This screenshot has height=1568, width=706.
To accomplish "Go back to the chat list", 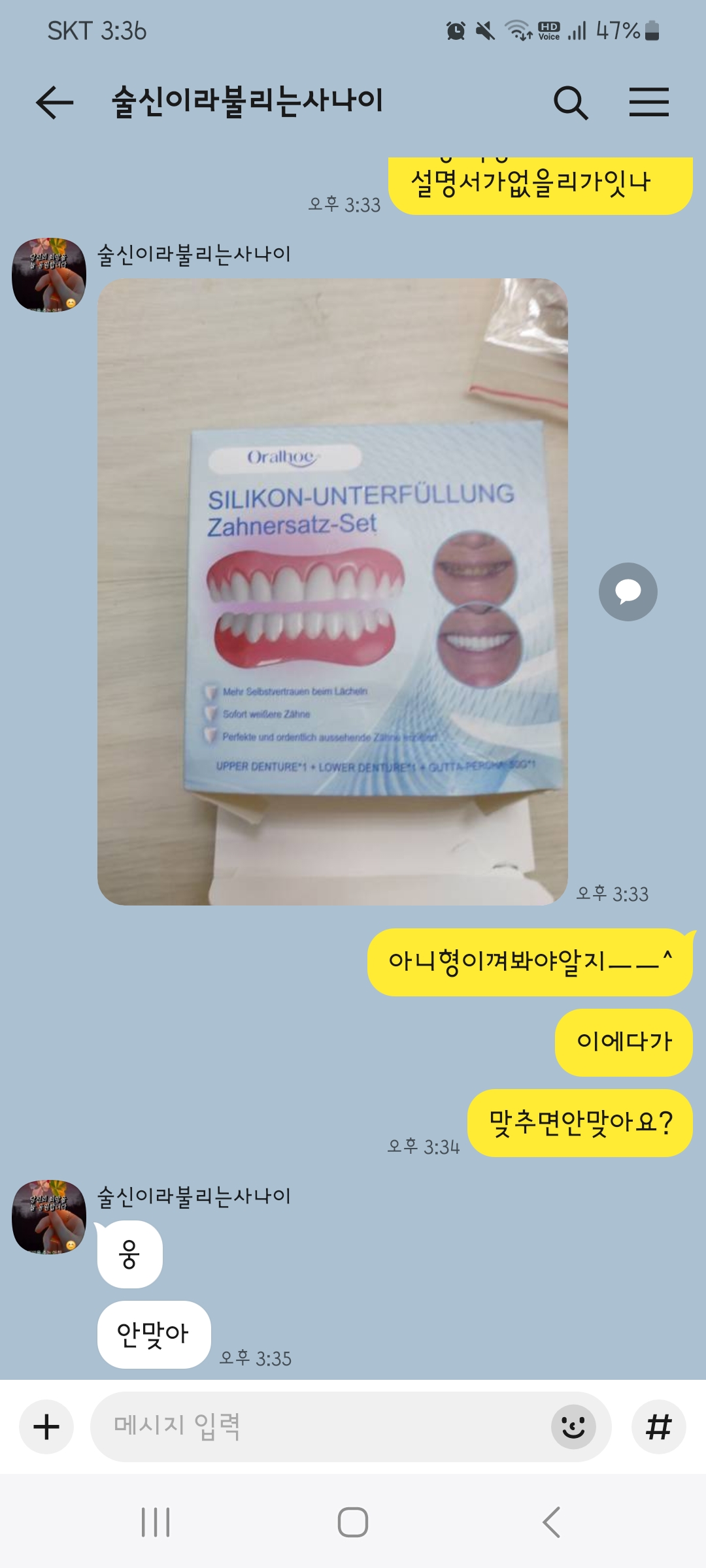I will (54, 103).
